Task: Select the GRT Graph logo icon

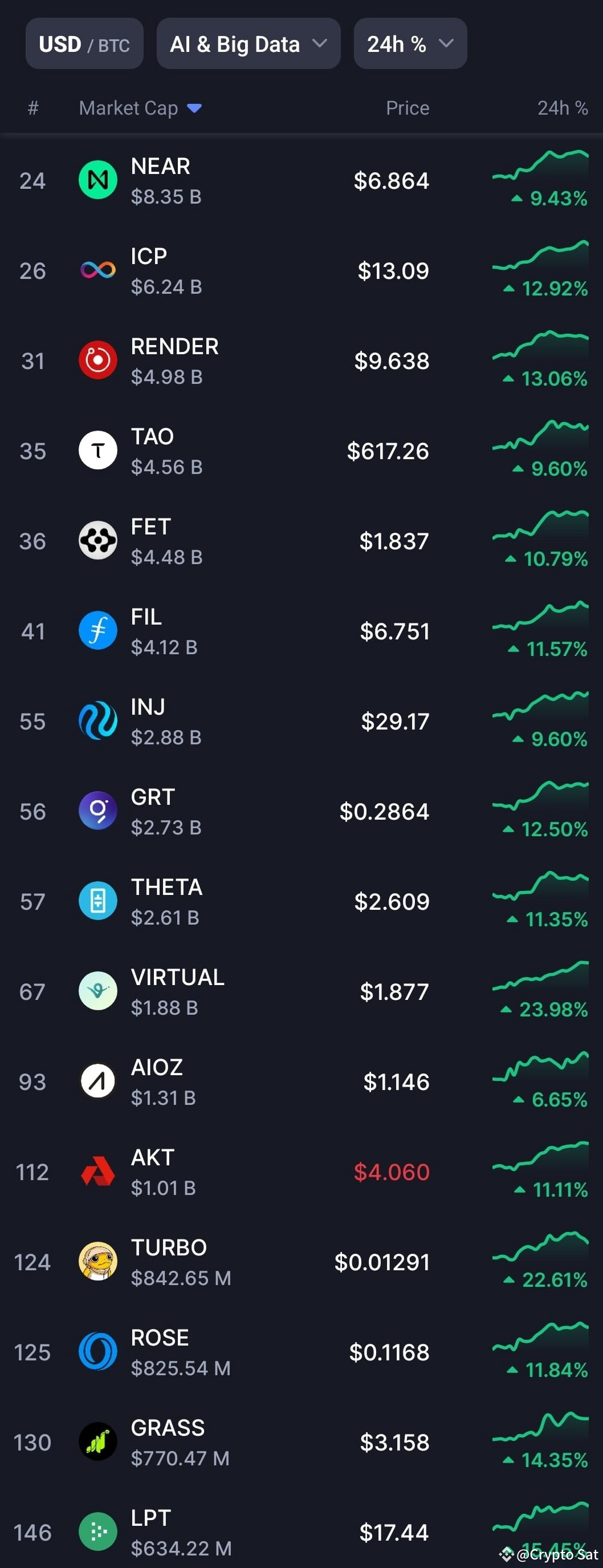Action: click(97, 811)
